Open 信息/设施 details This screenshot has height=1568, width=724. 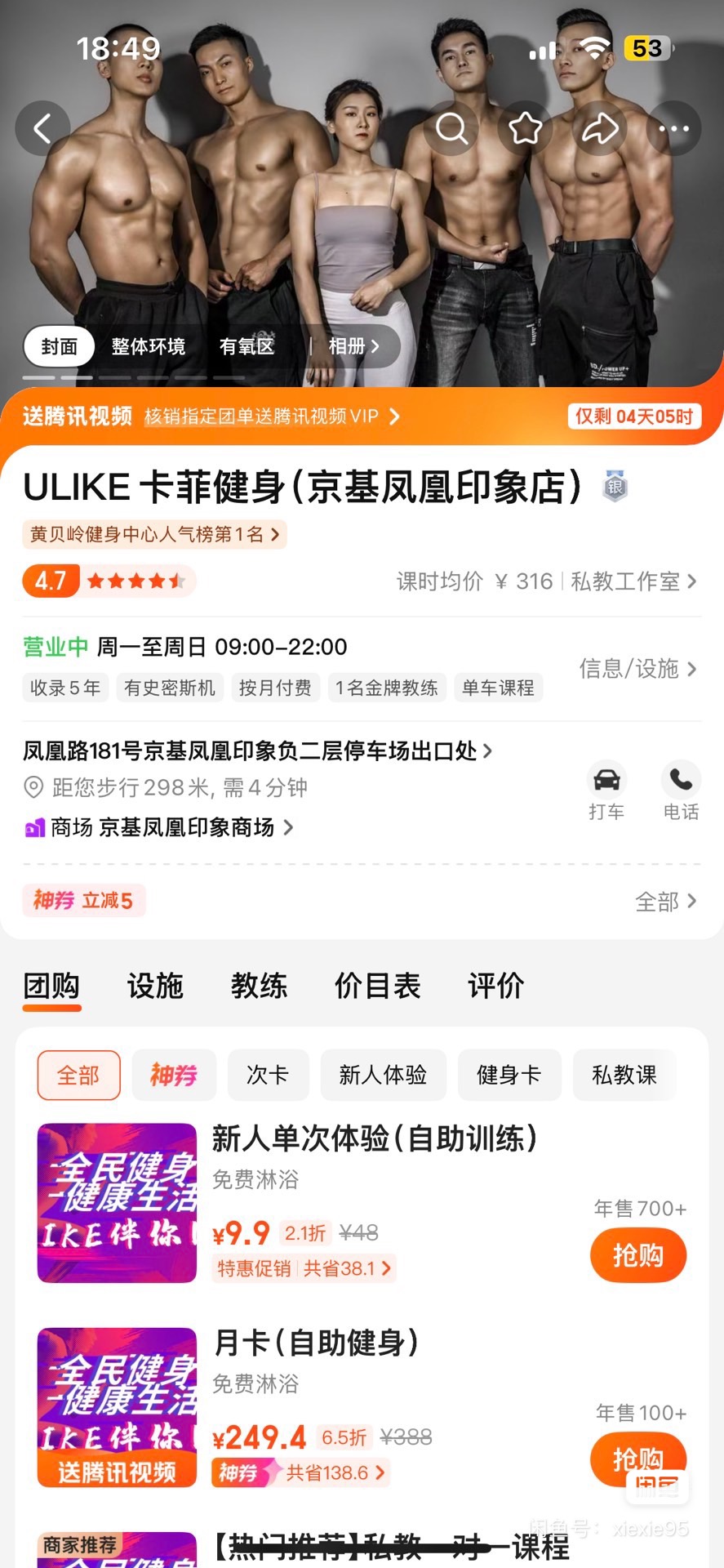[x=637, y=669]
